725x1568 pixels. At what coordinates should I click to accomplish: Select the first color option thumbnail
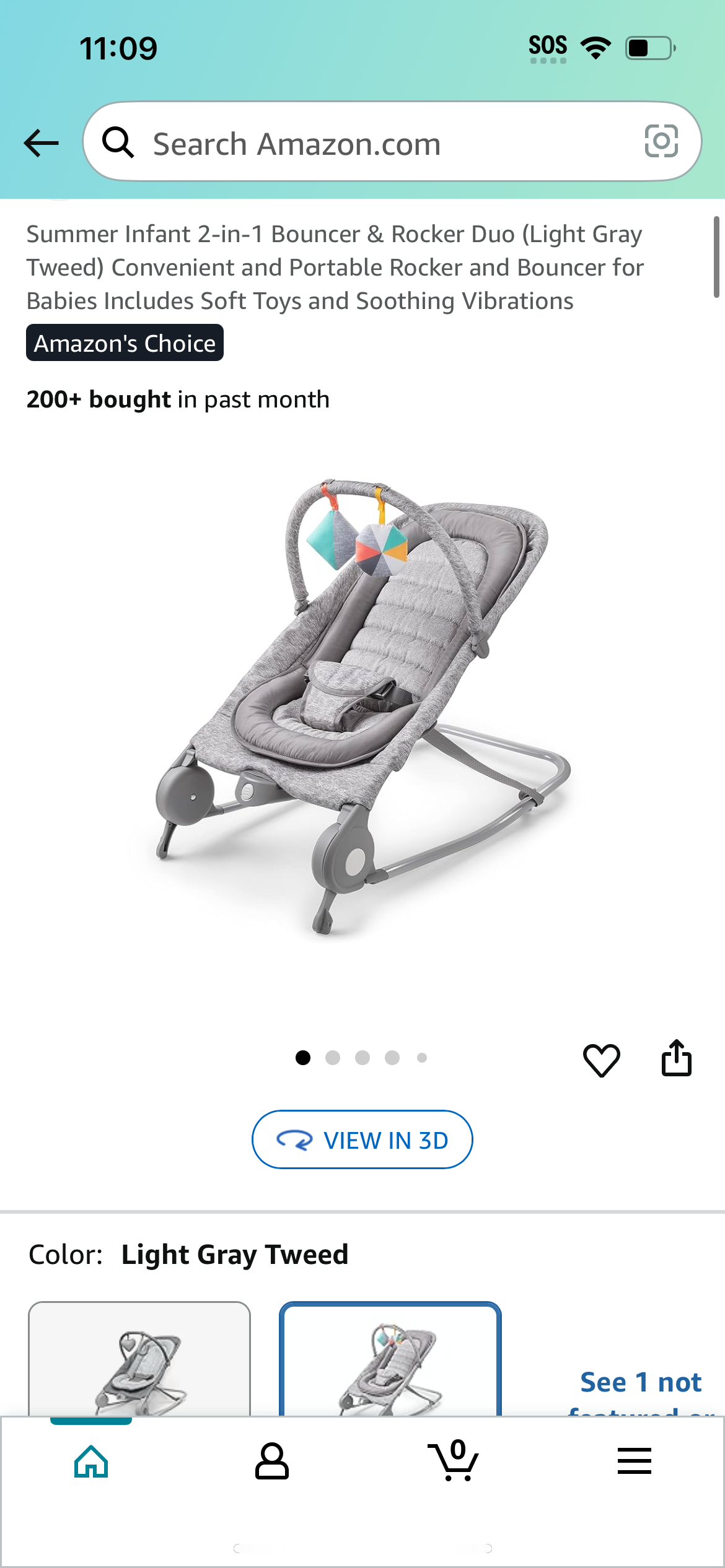pyautogui.click(x=139, y=1358)
